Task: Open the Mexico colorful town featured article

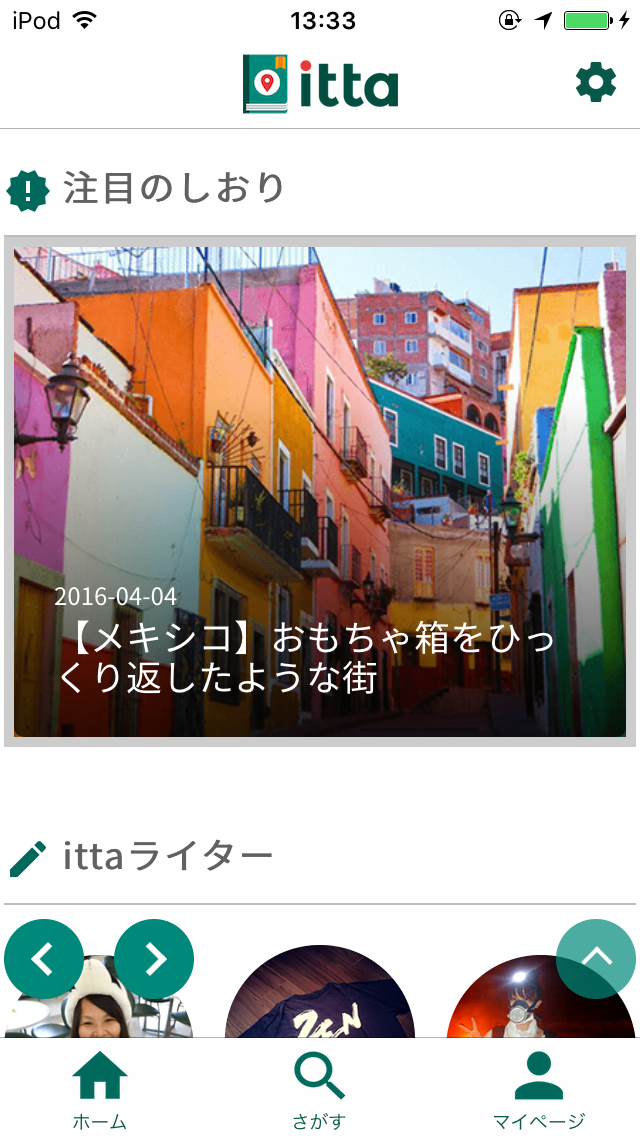Action: (320, 492)
